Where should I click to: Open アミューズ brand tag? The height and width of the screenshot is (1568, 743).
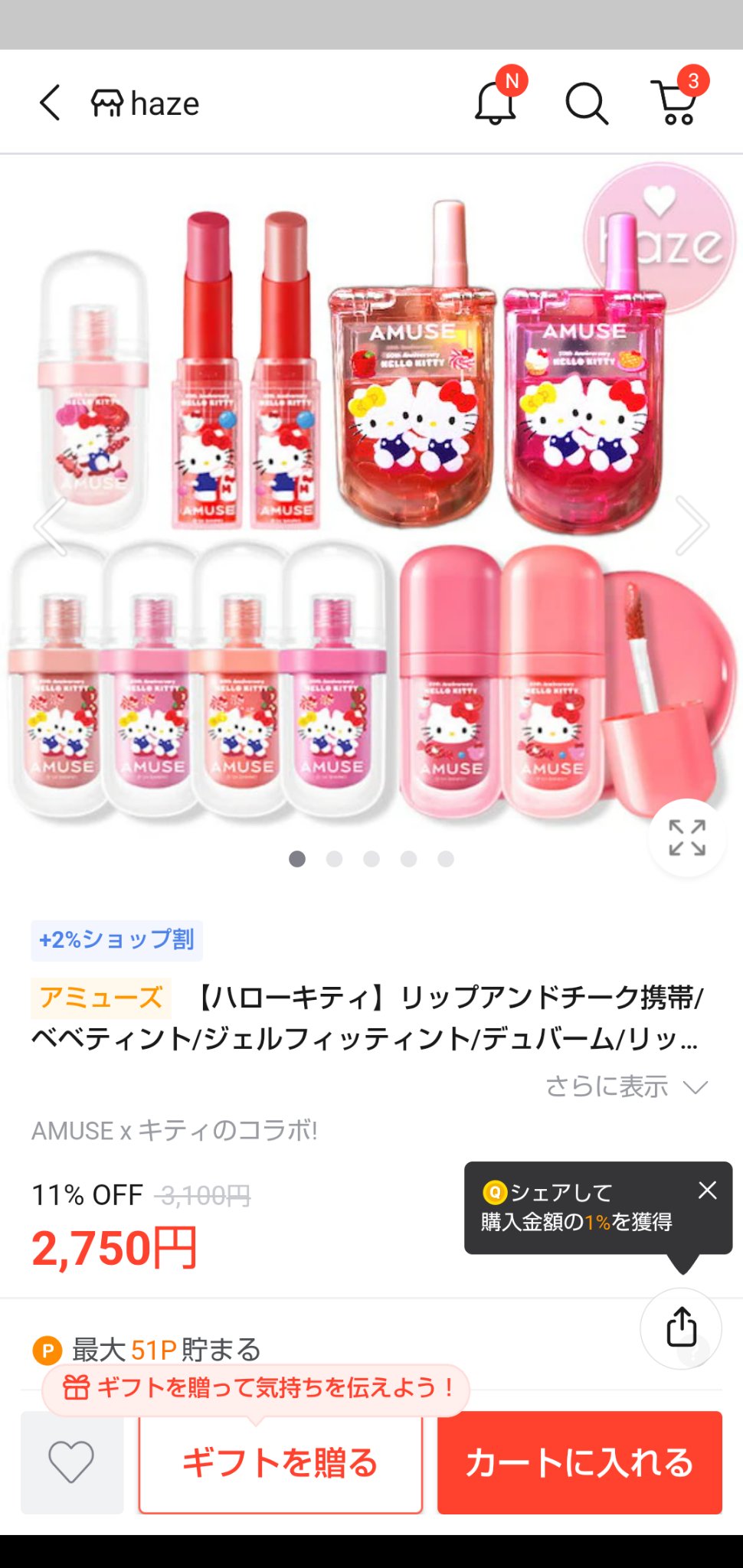[x=100, y=998]
